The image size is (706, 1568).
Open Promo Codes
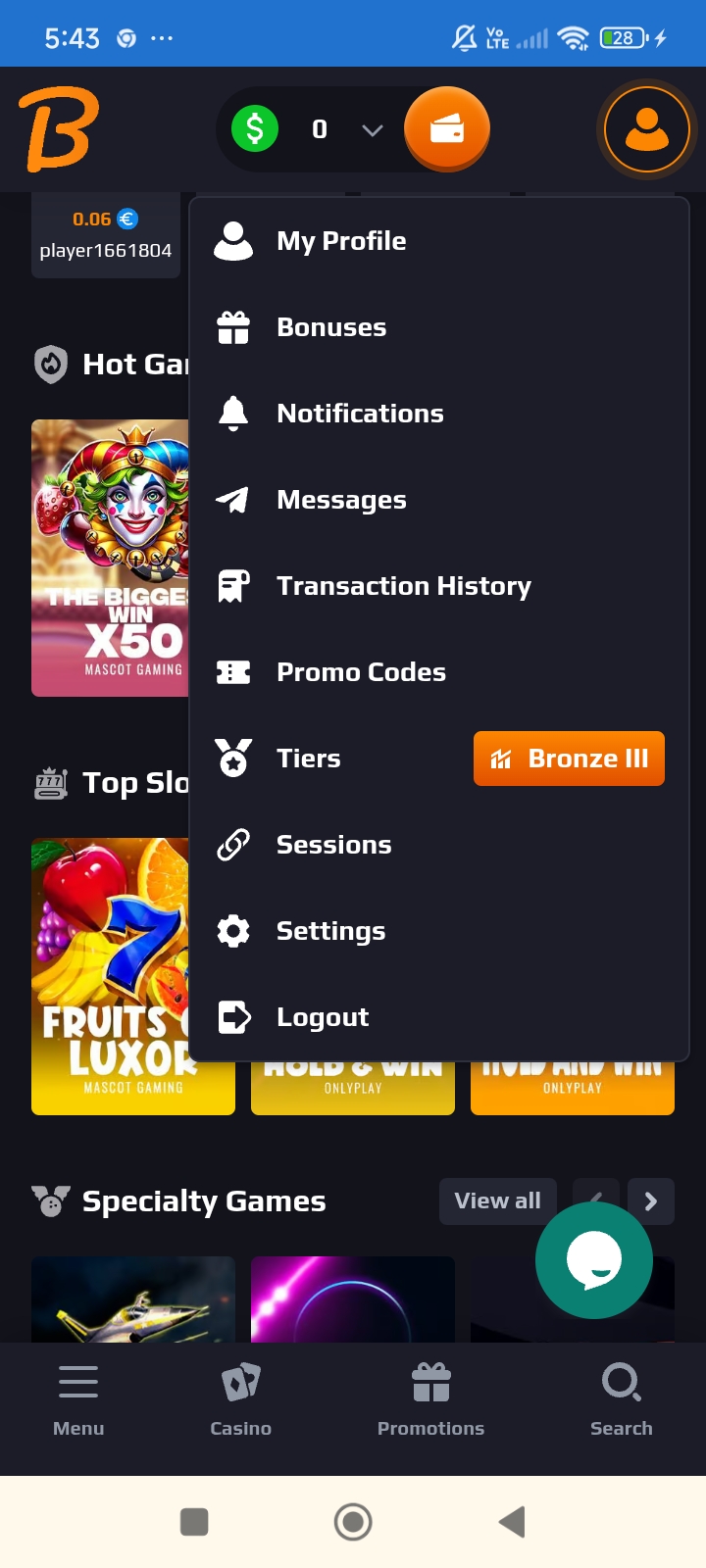[x=360, y=672]
